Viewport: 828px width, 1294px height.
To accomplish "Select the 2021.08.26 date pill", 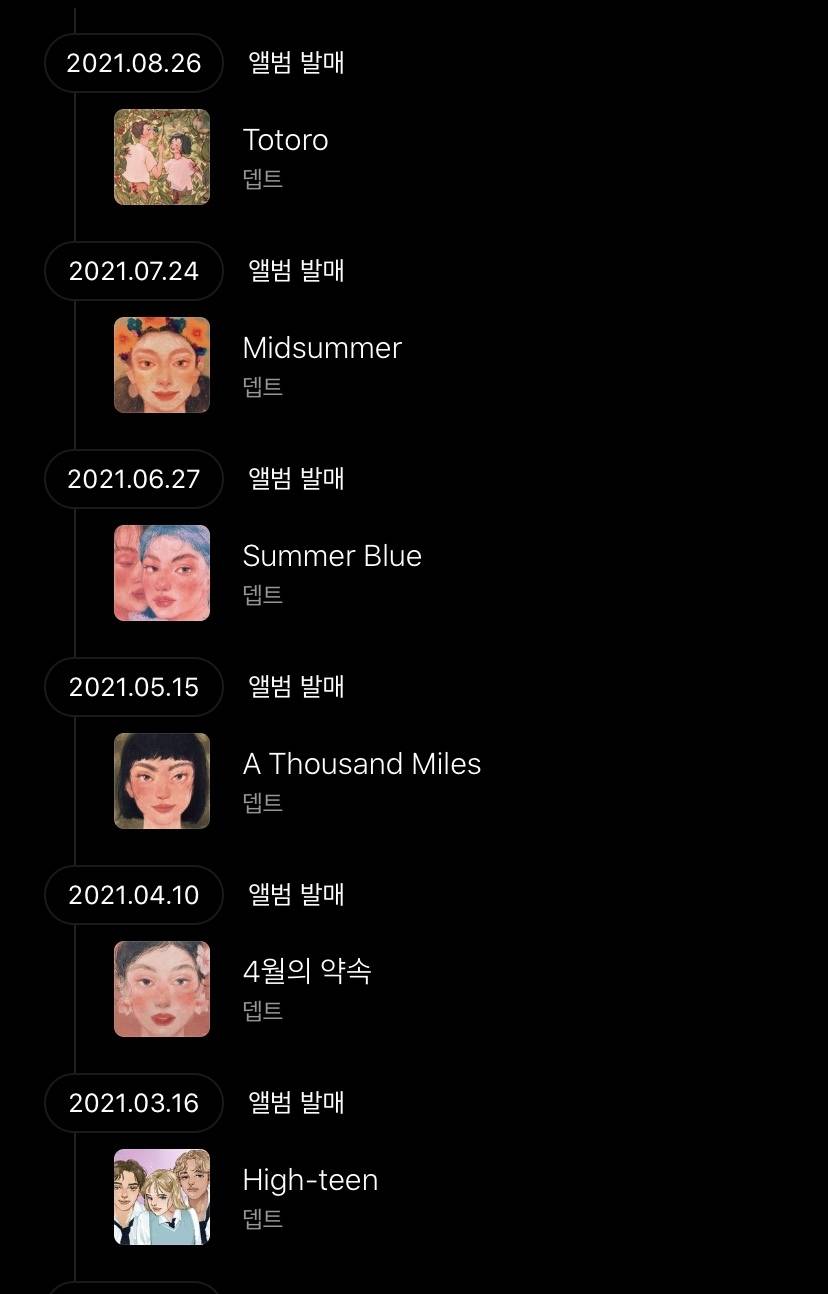I will [133, 62].
